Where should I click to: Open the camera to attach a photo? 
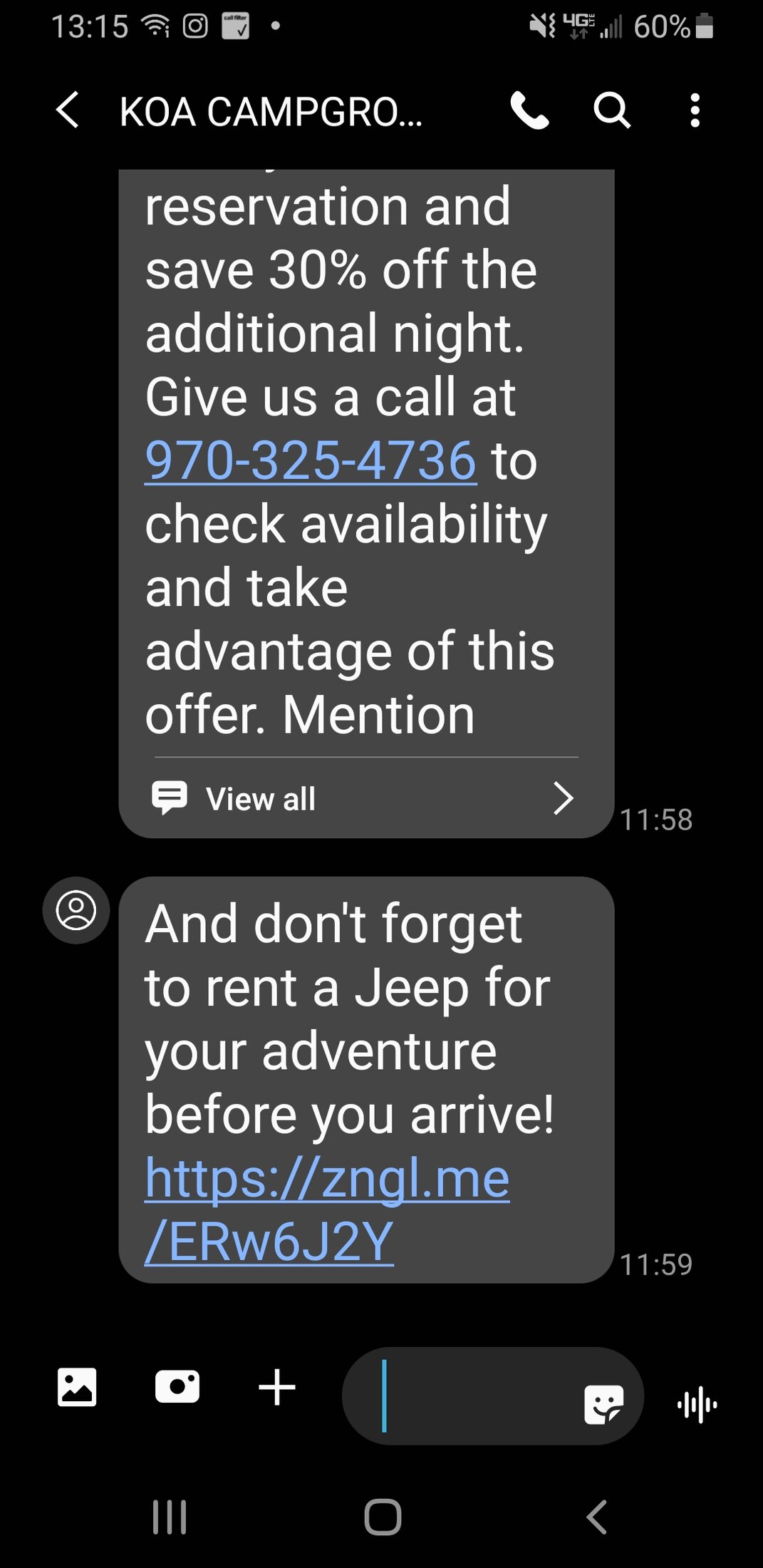tap(177, 1387)
